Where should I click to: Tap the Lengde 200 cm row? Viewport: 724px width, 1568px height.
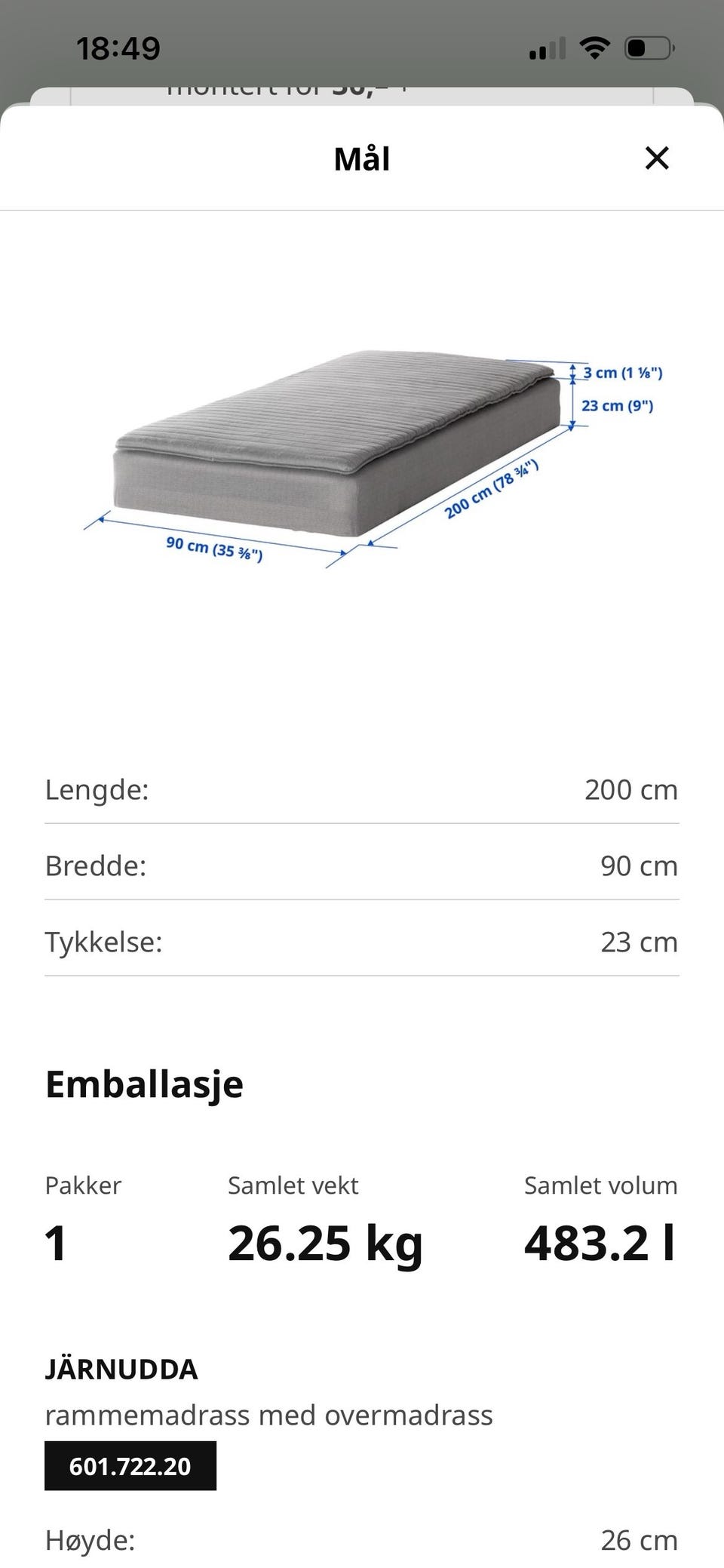(x=362, y=790)
